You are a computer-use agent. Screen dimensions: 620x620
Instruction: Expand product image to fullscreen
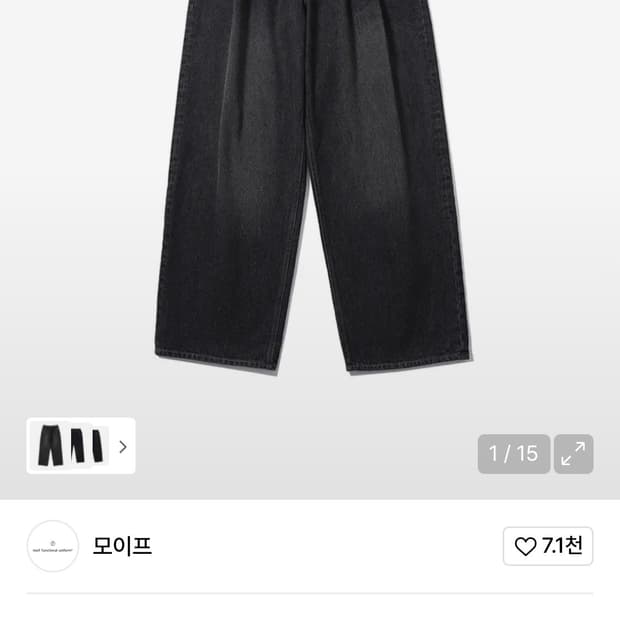point(573,454)
